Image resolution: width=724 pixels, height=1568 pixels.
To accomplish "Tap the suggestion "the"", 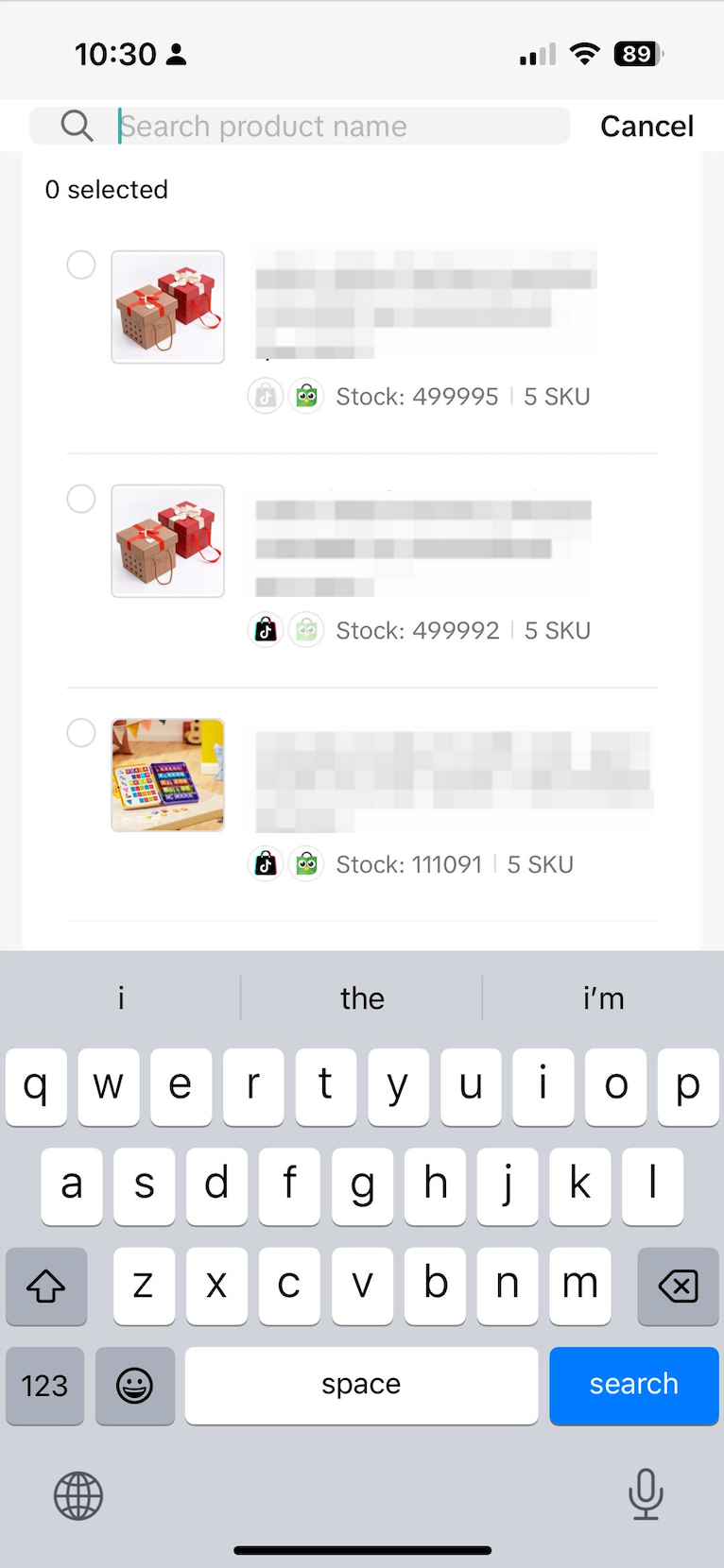I will [x=362, y=997].
